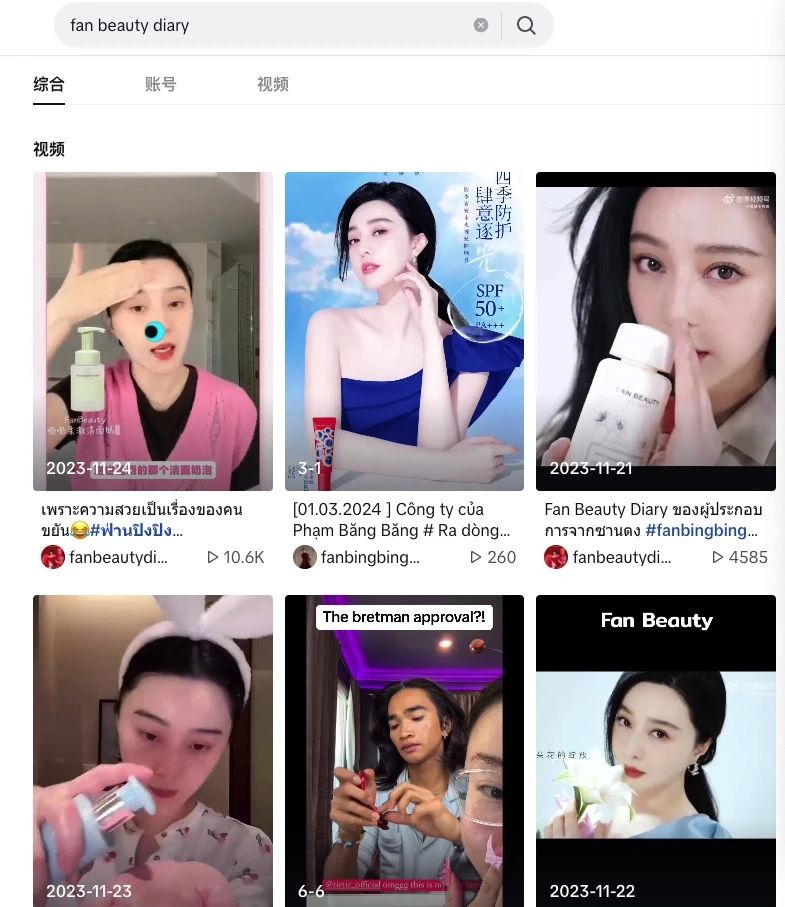Play 'The bretman approval?!' video

(x=404, y=750)
